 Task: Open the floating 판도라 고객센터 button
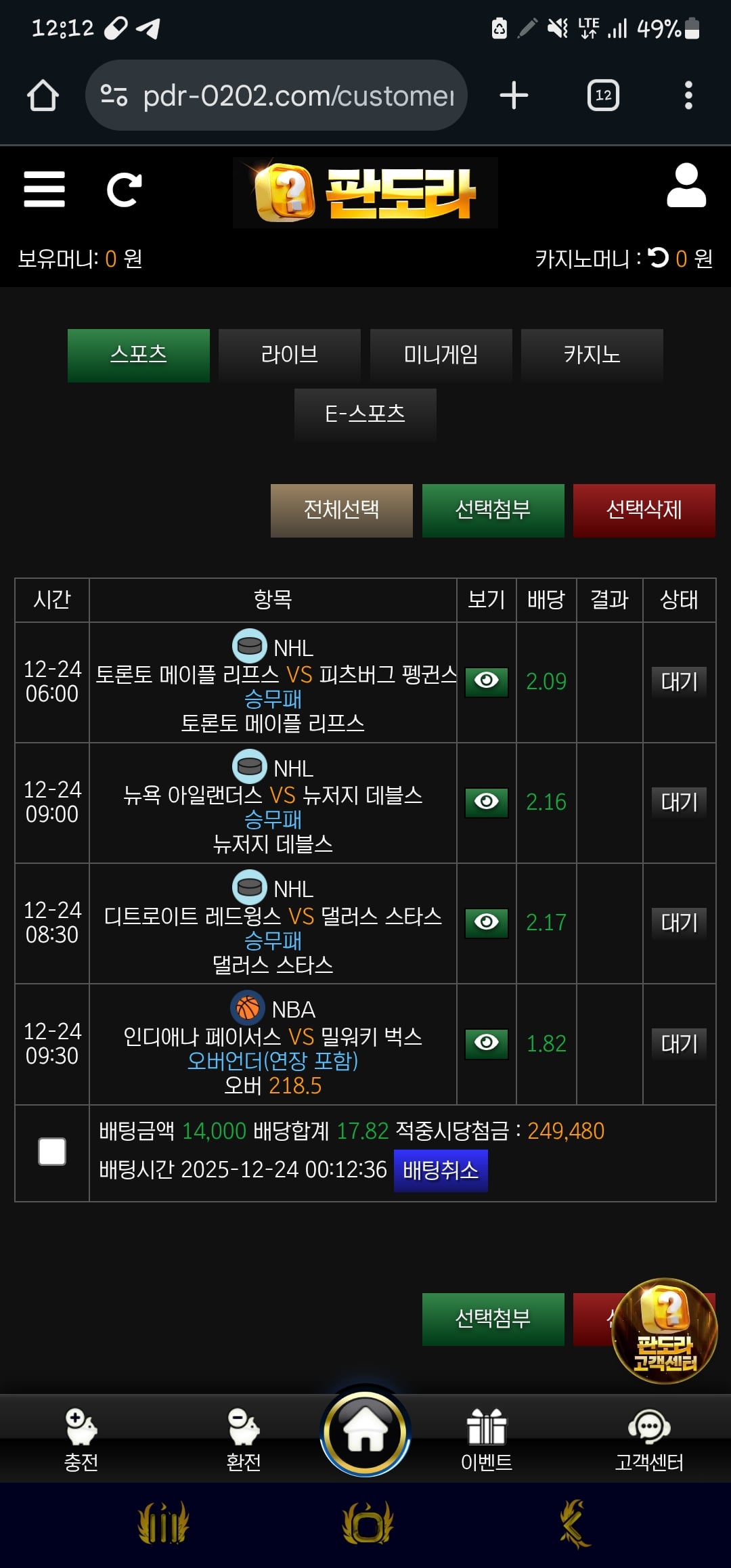point(664,1331)
